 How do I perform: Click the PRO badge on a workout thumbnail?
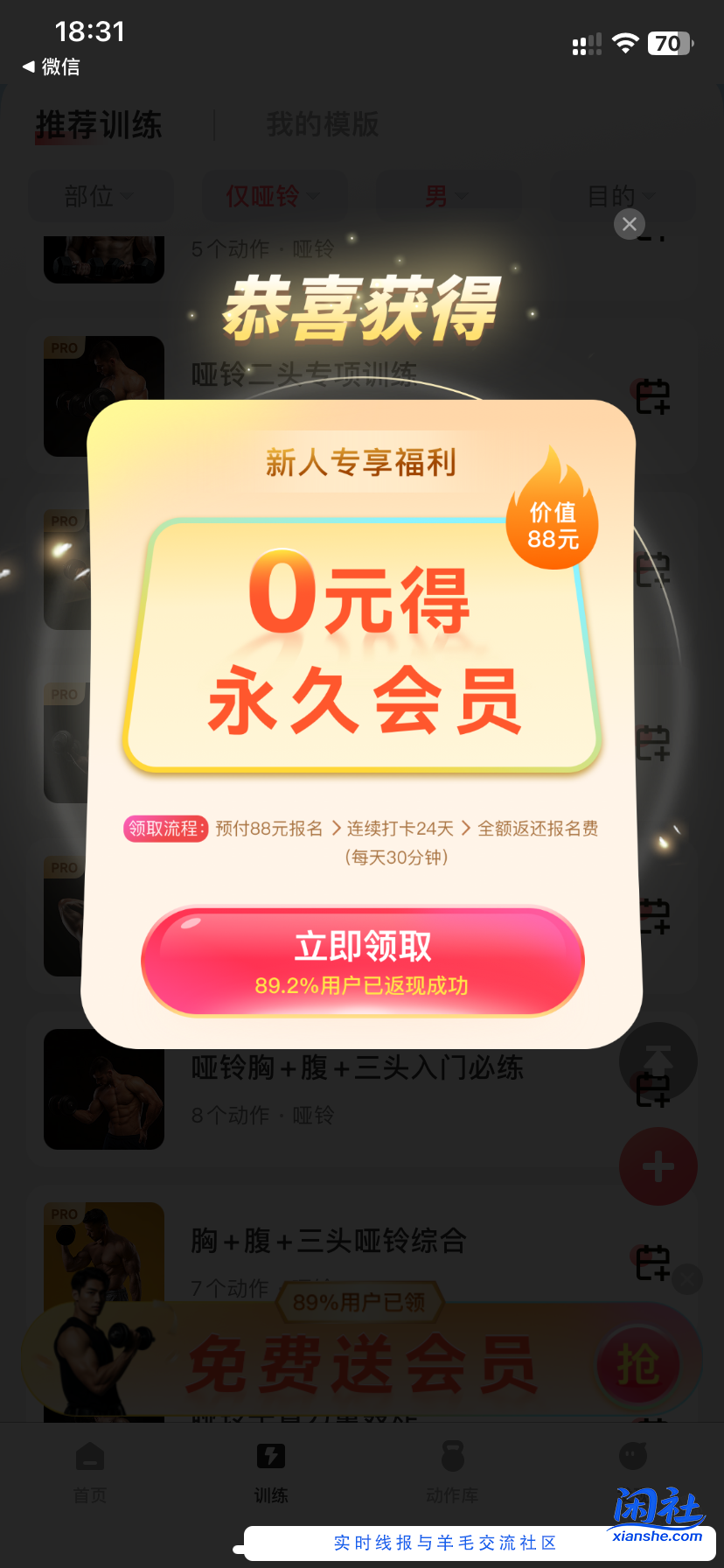click(64, 347)
